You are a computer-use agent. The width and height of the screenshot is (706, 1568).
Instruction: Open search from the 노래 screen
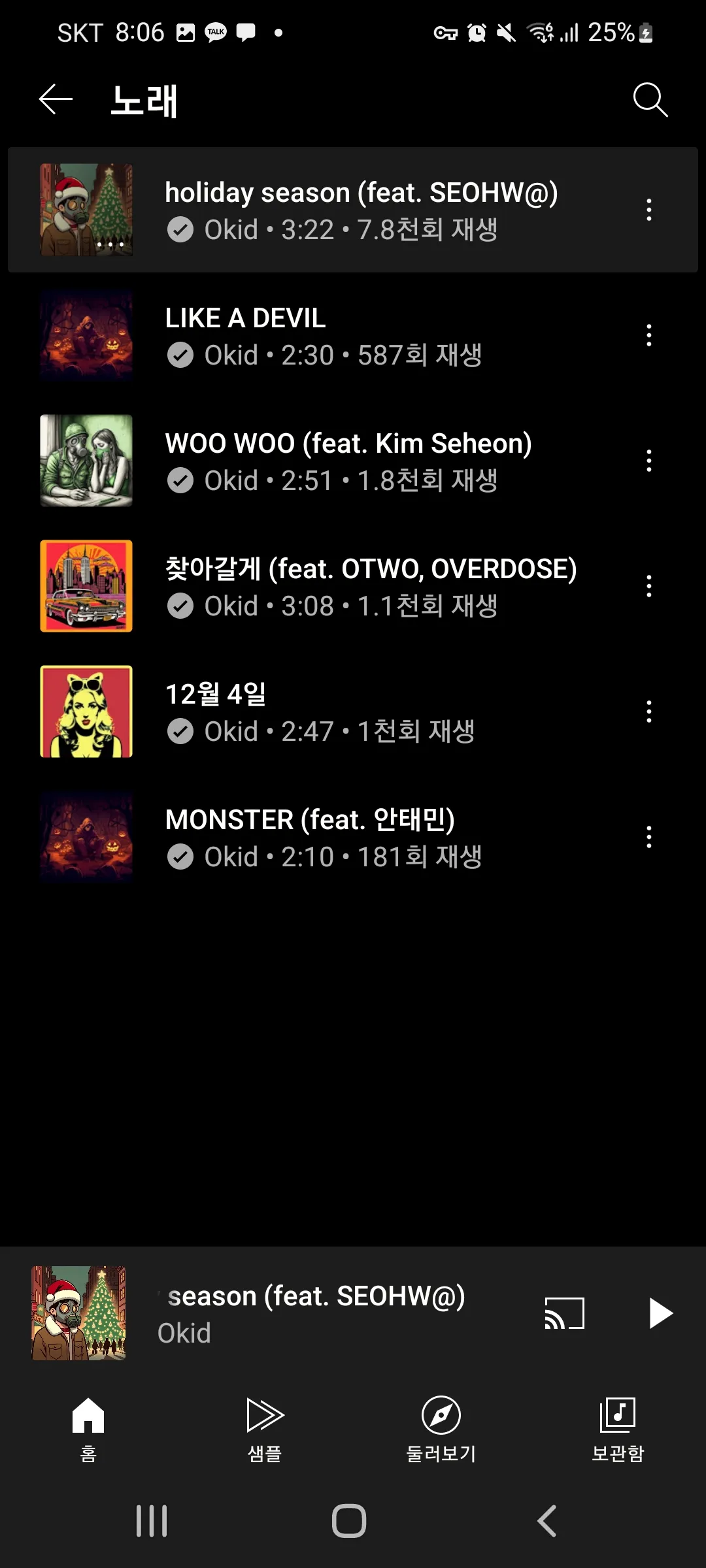[650, 99]
